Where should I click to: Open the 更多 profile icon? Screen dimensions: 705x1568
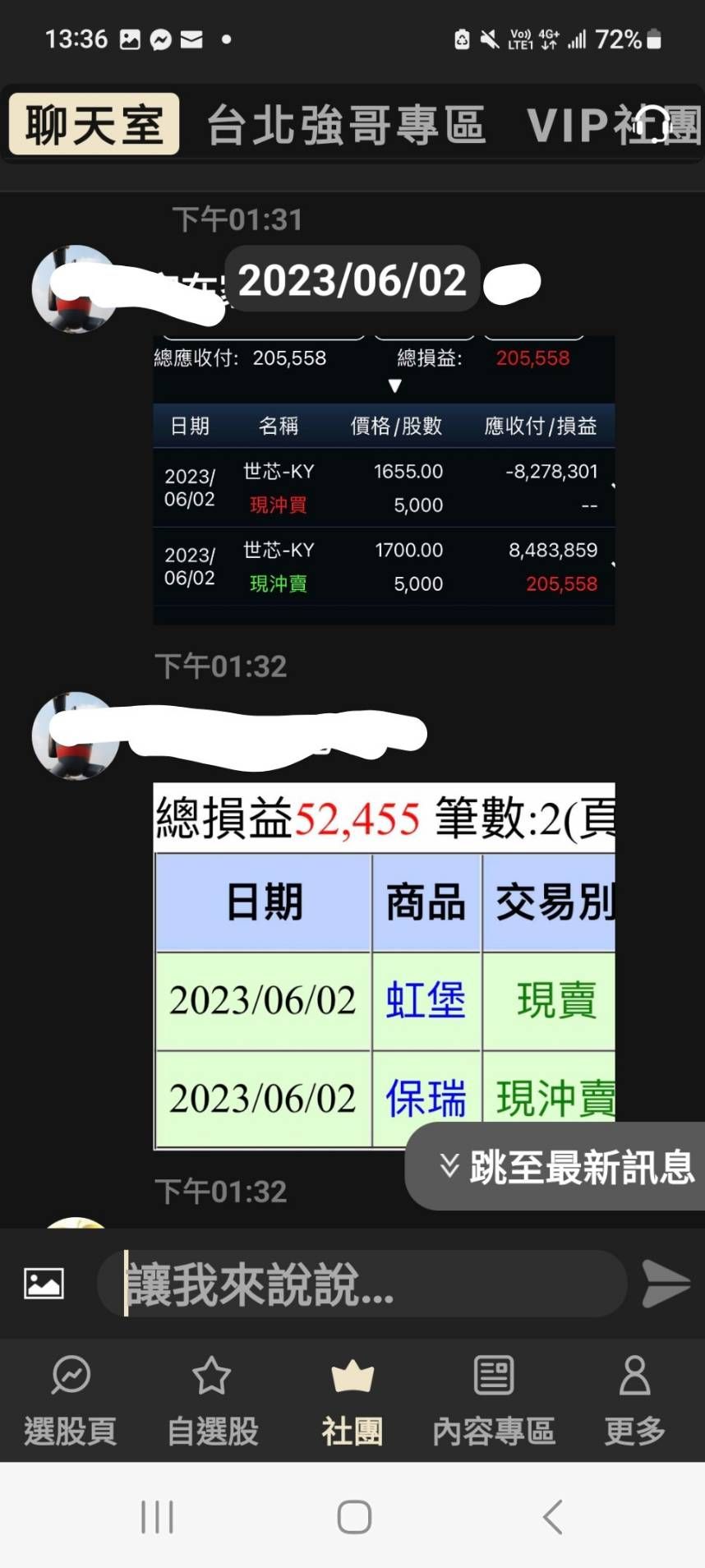coord(633,1397)
